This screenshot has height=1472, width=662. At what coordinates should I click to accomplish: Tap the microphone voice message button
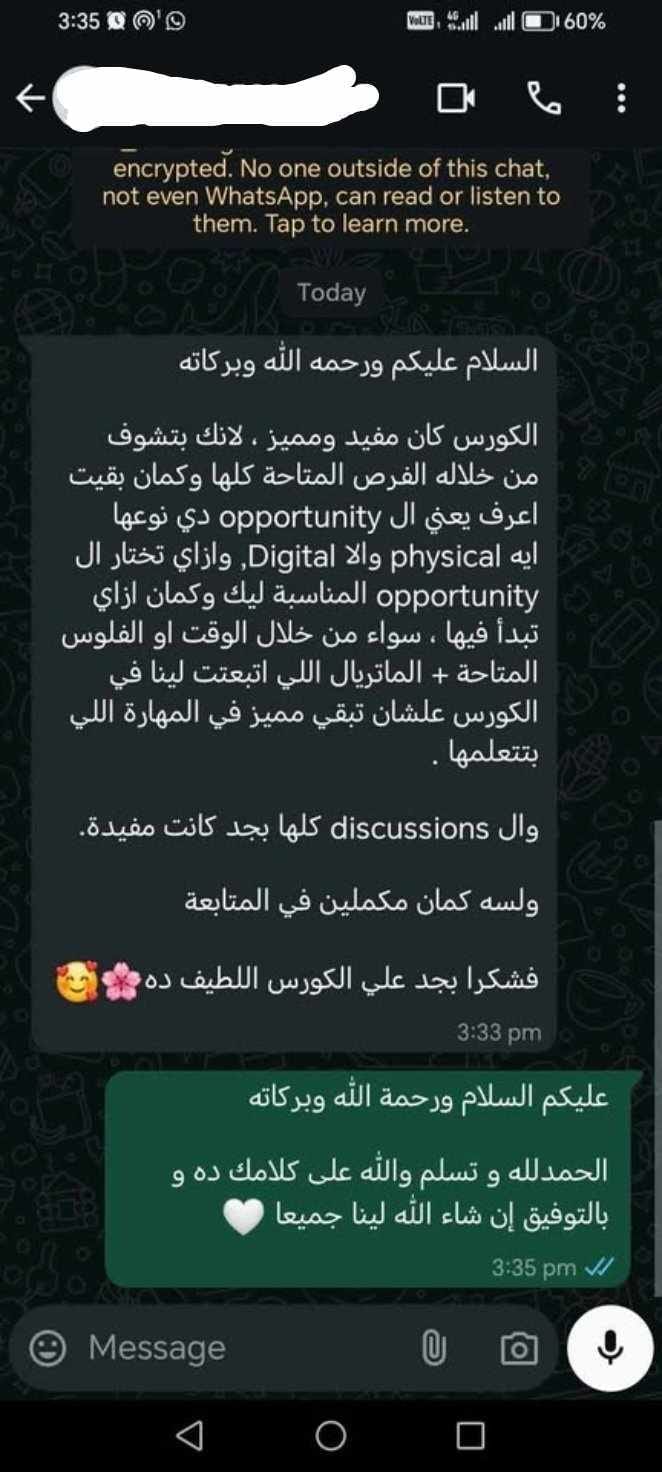pos(609,1347)
